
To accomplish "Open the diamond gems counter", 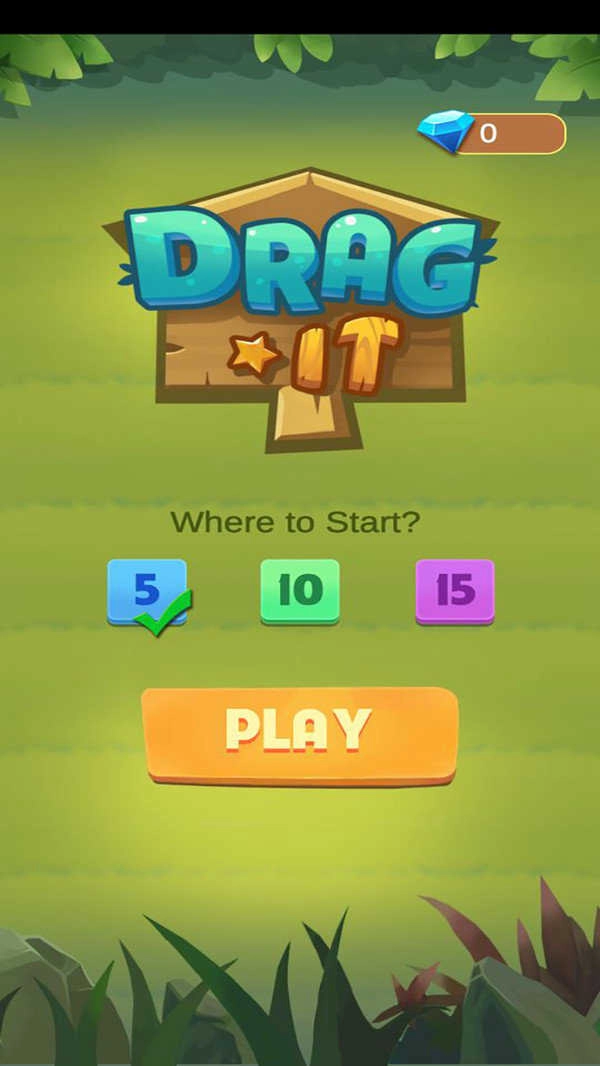I will 493,133.
